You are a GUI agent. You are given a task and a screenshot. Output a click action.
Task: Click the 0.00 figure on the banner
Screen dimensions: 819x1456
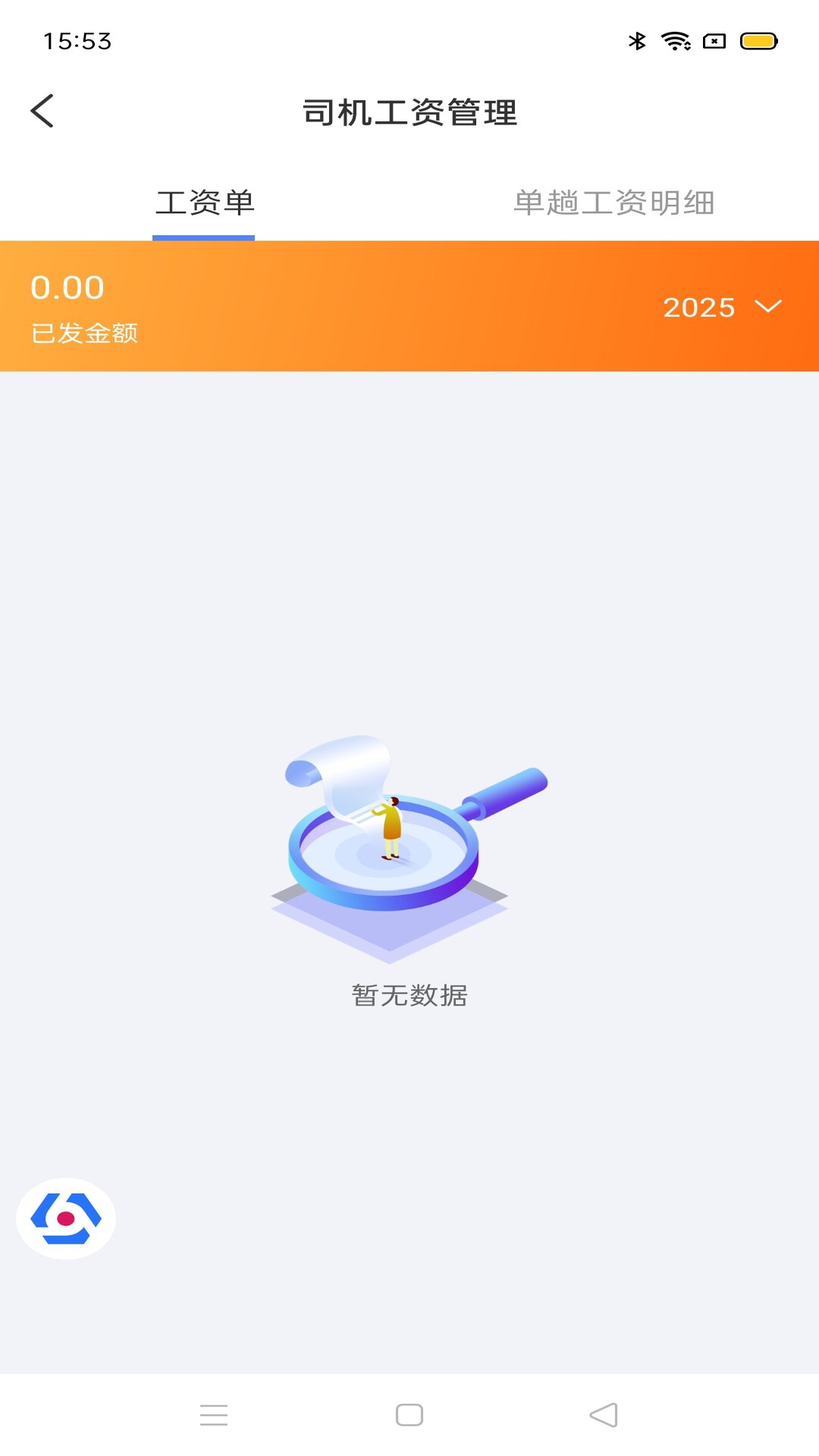point(68,288)
